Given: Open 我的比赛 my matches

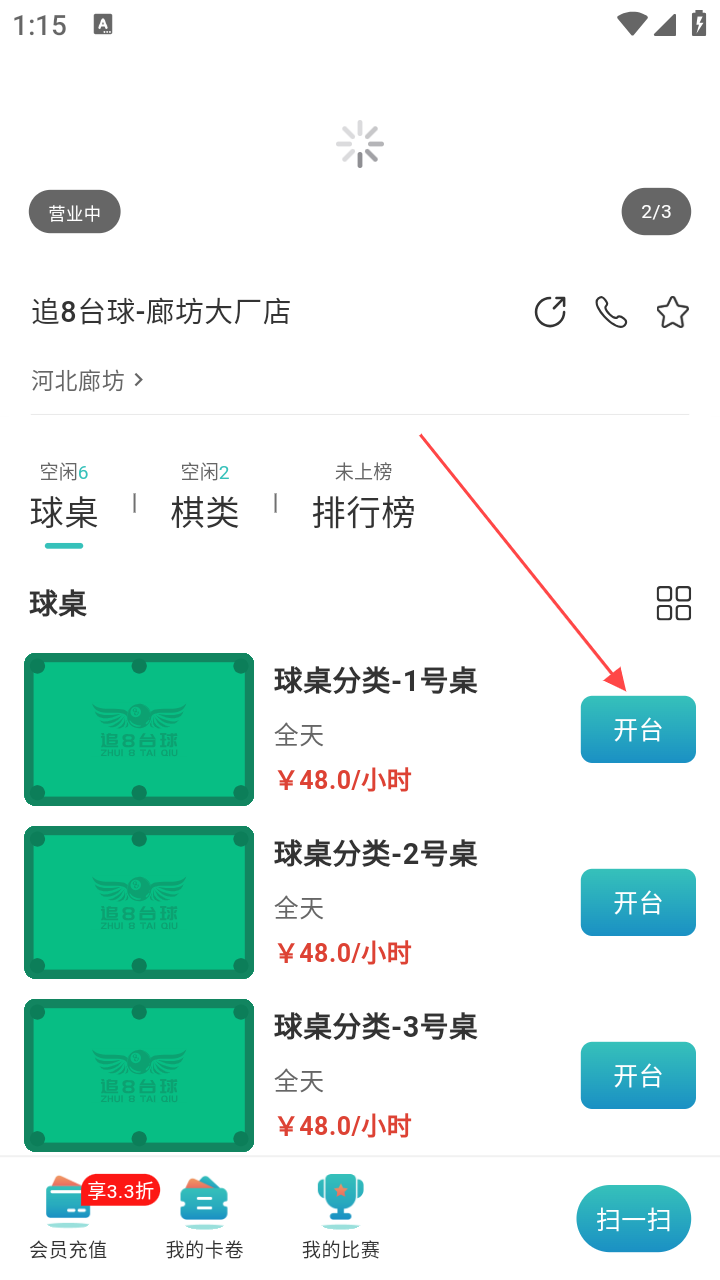Looking at the screenshot, I should point(341,1217).
